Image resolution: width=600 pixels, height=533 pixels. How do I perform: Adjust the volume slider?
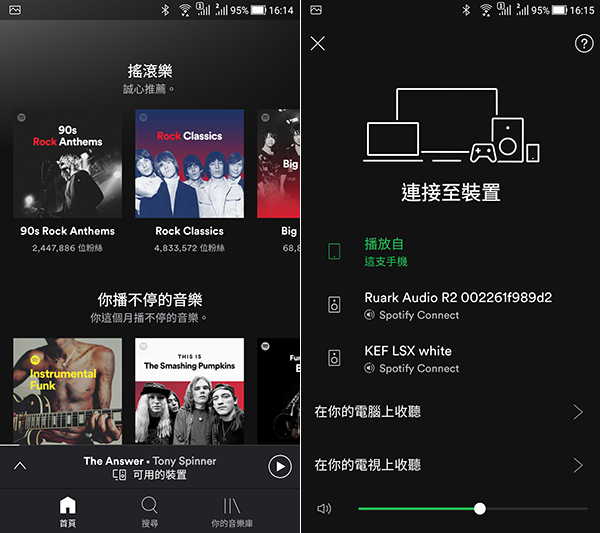pos(480,508)
